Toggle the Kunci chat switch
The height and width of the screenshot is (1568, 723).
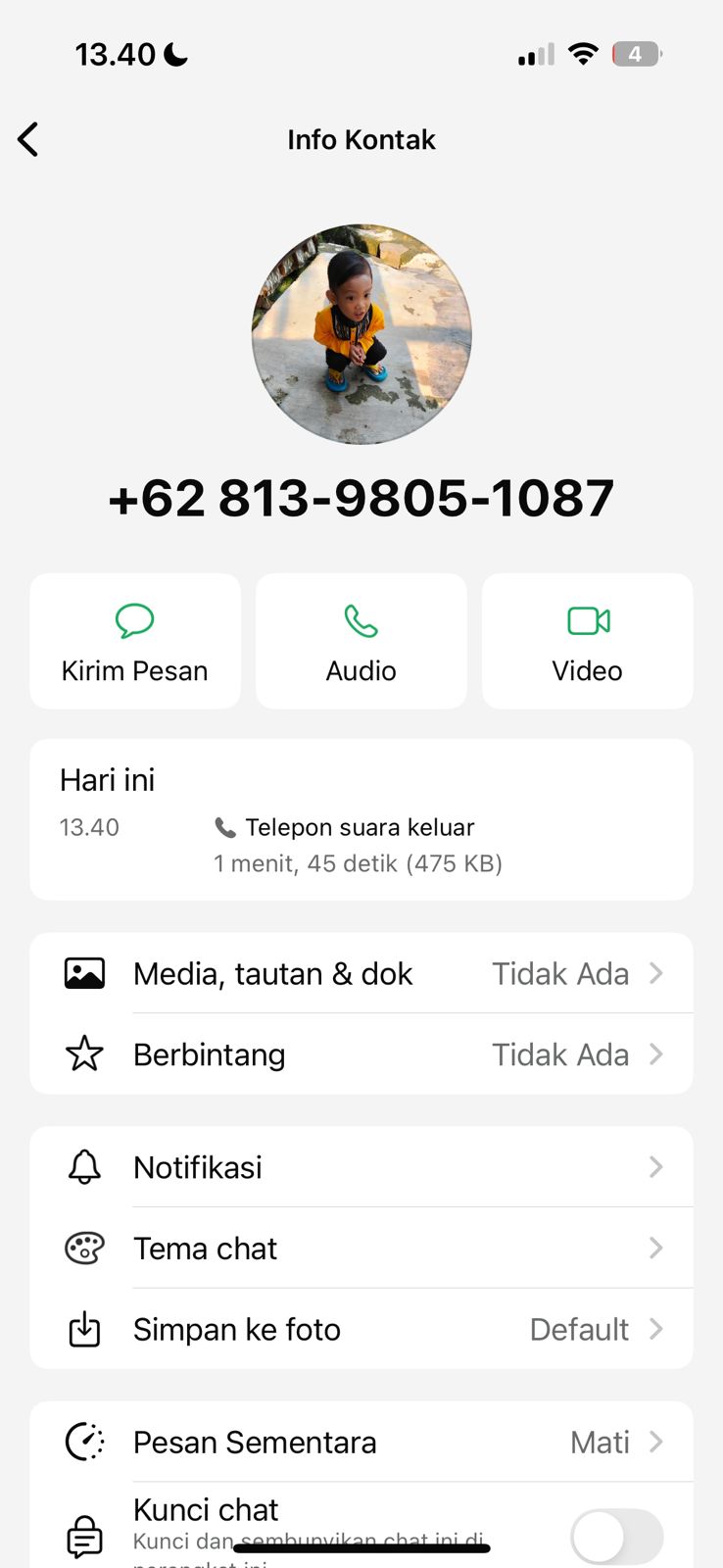[x=616, y=1536]
